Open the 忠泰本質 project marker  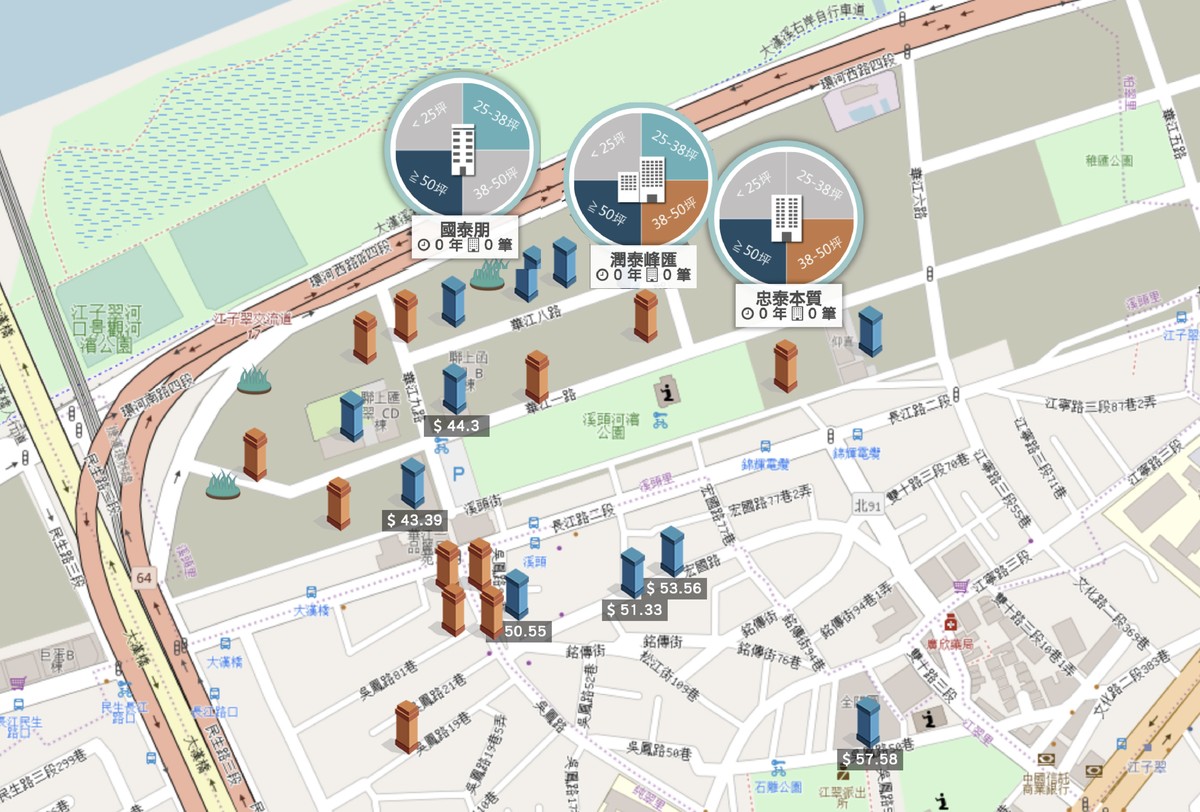pos(785,219)
